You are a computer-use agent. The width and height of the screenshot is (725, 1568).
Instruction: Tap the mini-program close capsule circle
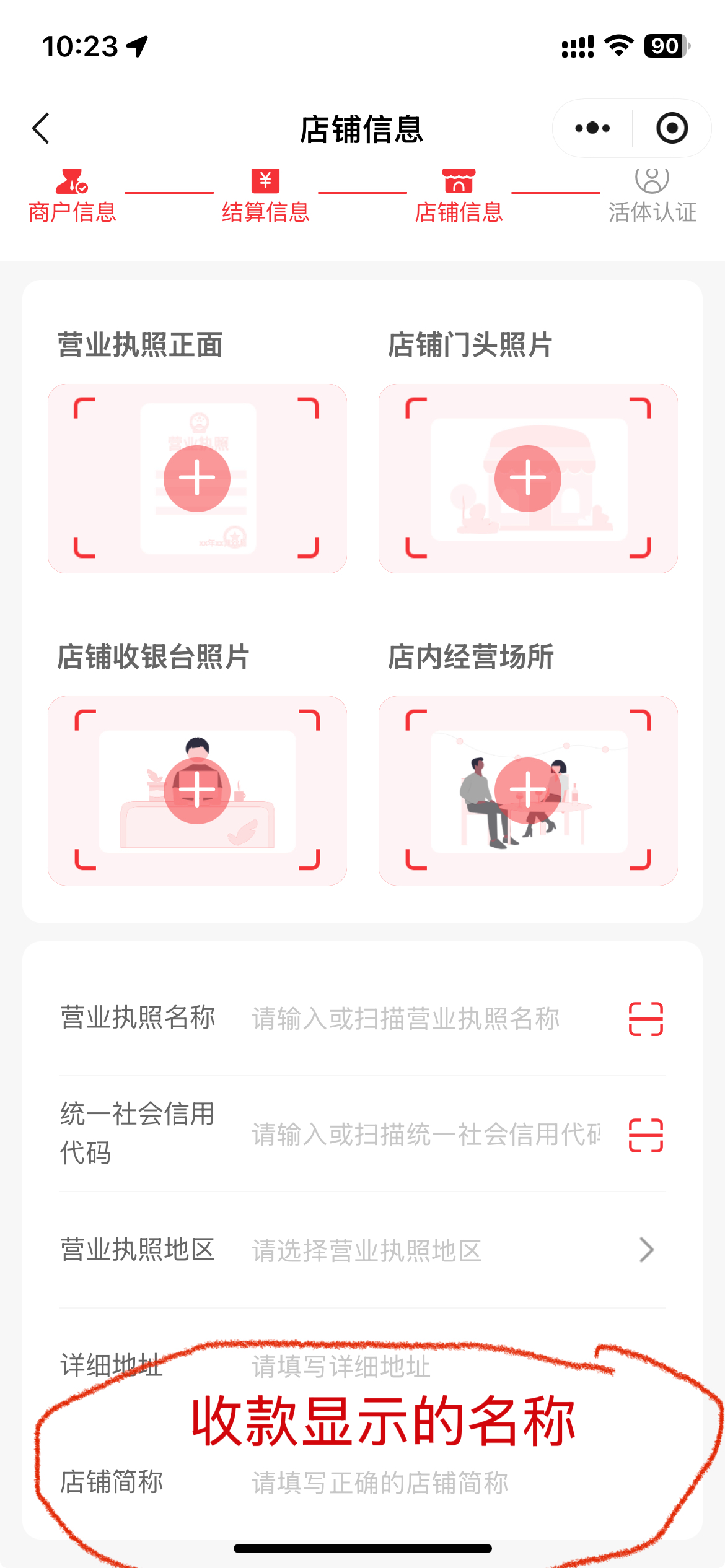click(672, 128)
